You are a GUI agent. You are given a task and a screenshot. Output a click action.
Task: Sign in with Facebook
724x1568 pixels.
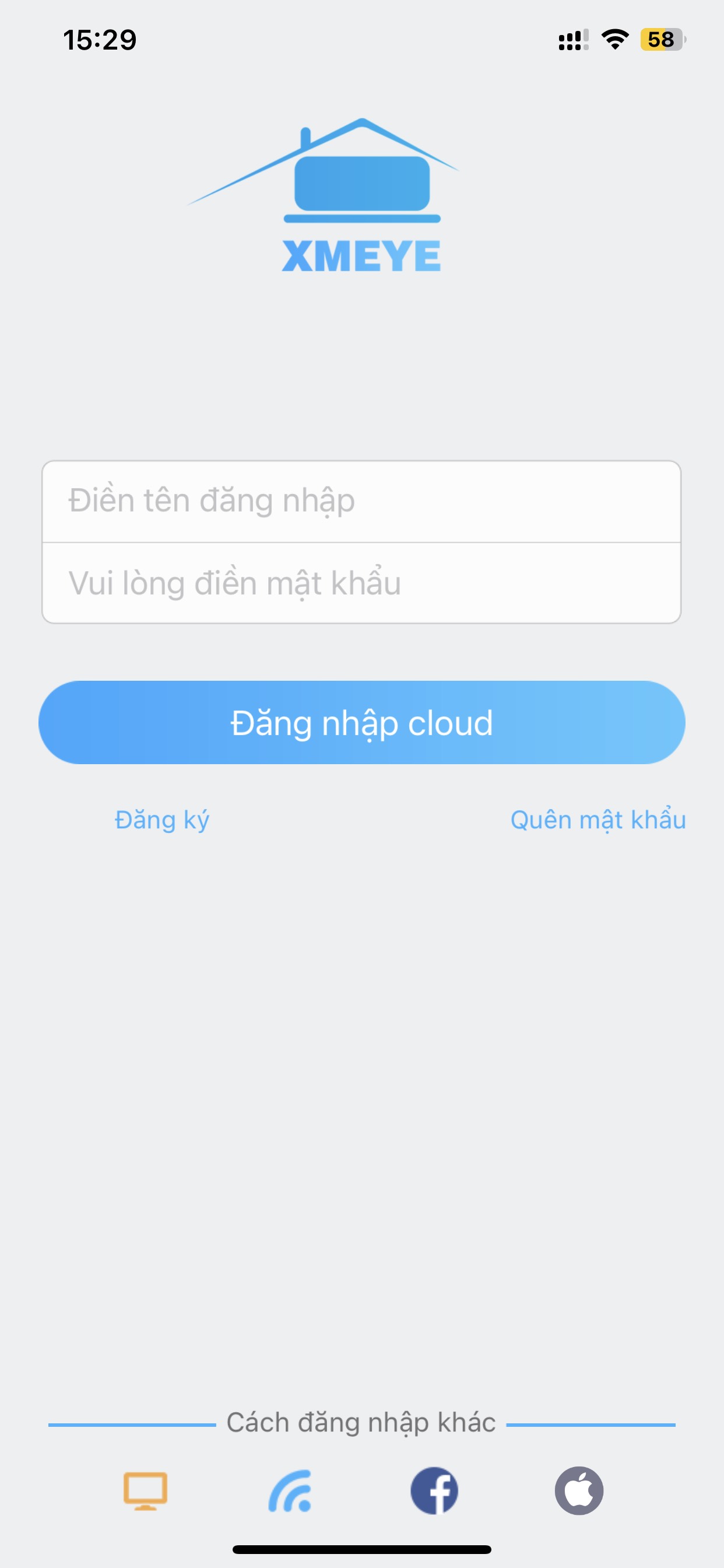[434, 1490]
